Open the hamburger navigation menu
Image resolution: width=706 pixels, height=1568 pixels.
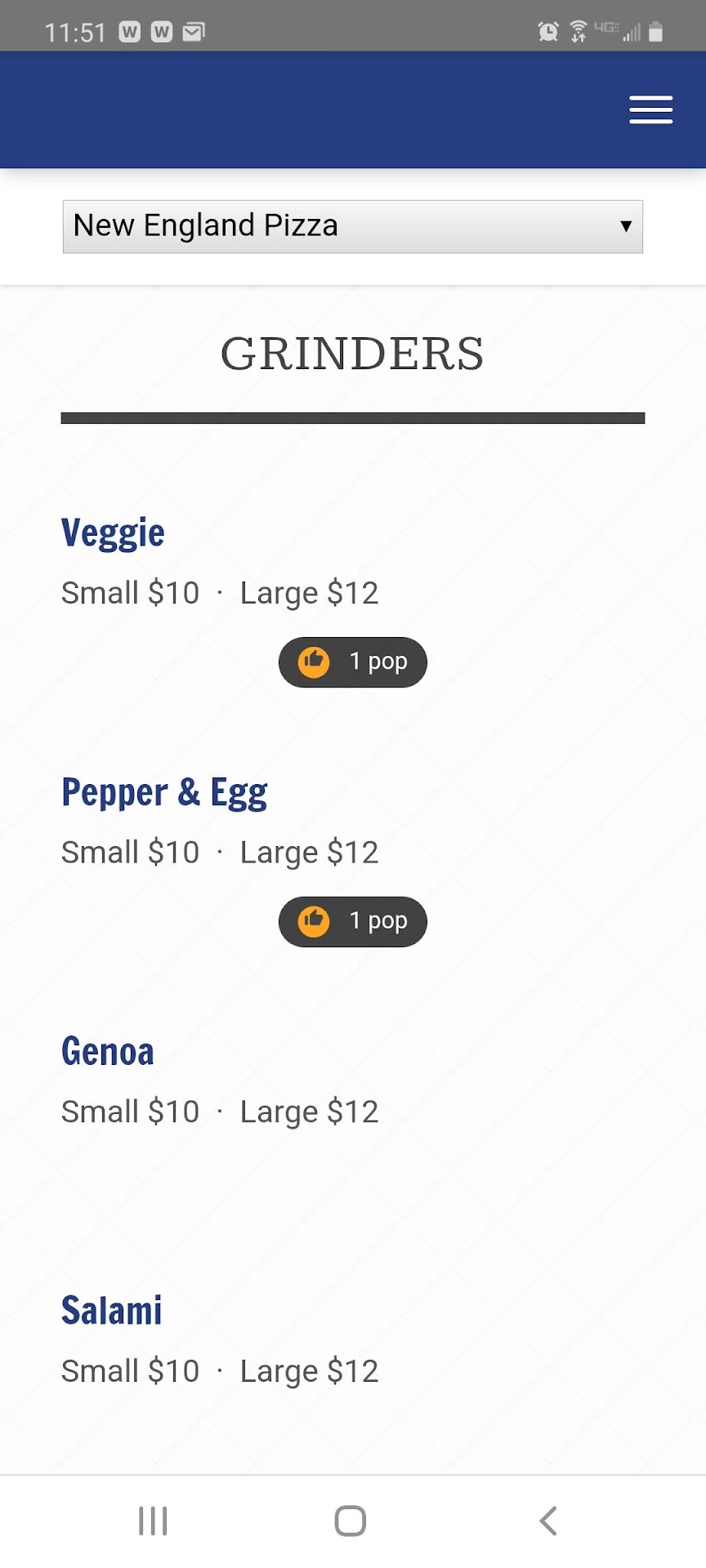pyautogui.click(x=650, y=109)
